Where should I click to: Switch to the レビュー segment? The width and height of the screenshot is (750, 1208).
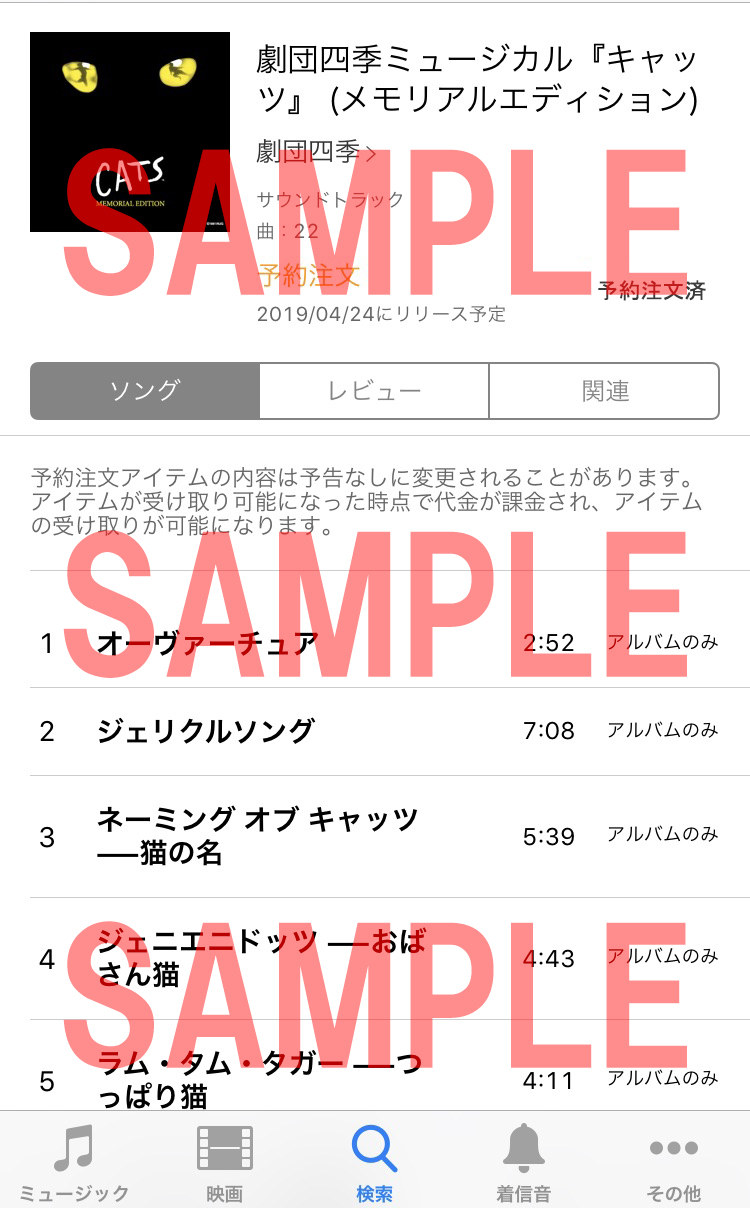pos(374,391)
